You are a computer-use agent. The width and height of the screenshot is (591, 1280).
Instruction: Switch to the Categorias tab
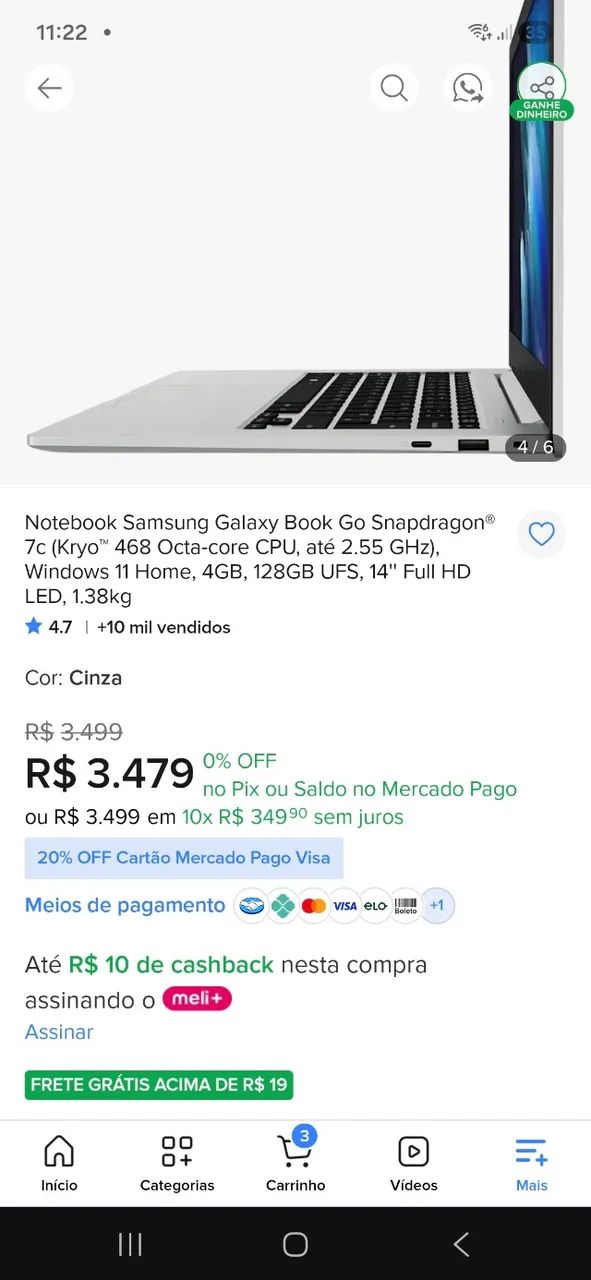click(x=177, y=1163)
